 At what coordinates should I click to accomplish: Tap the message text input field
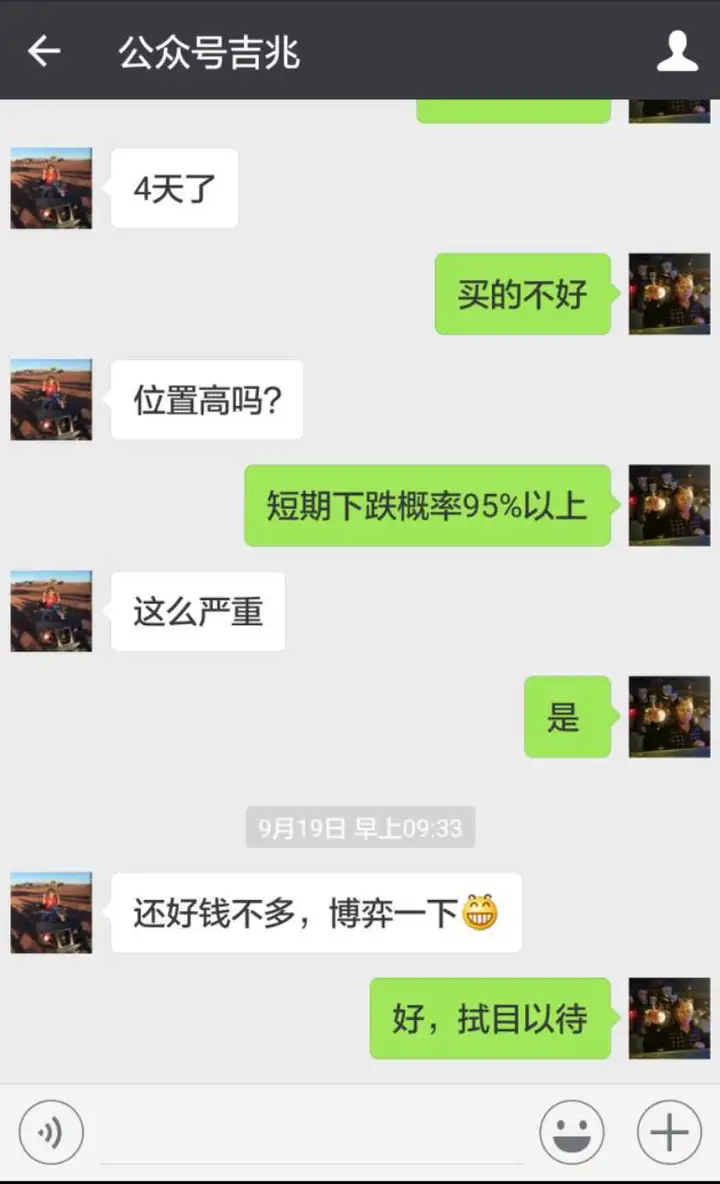[310, 1135]
